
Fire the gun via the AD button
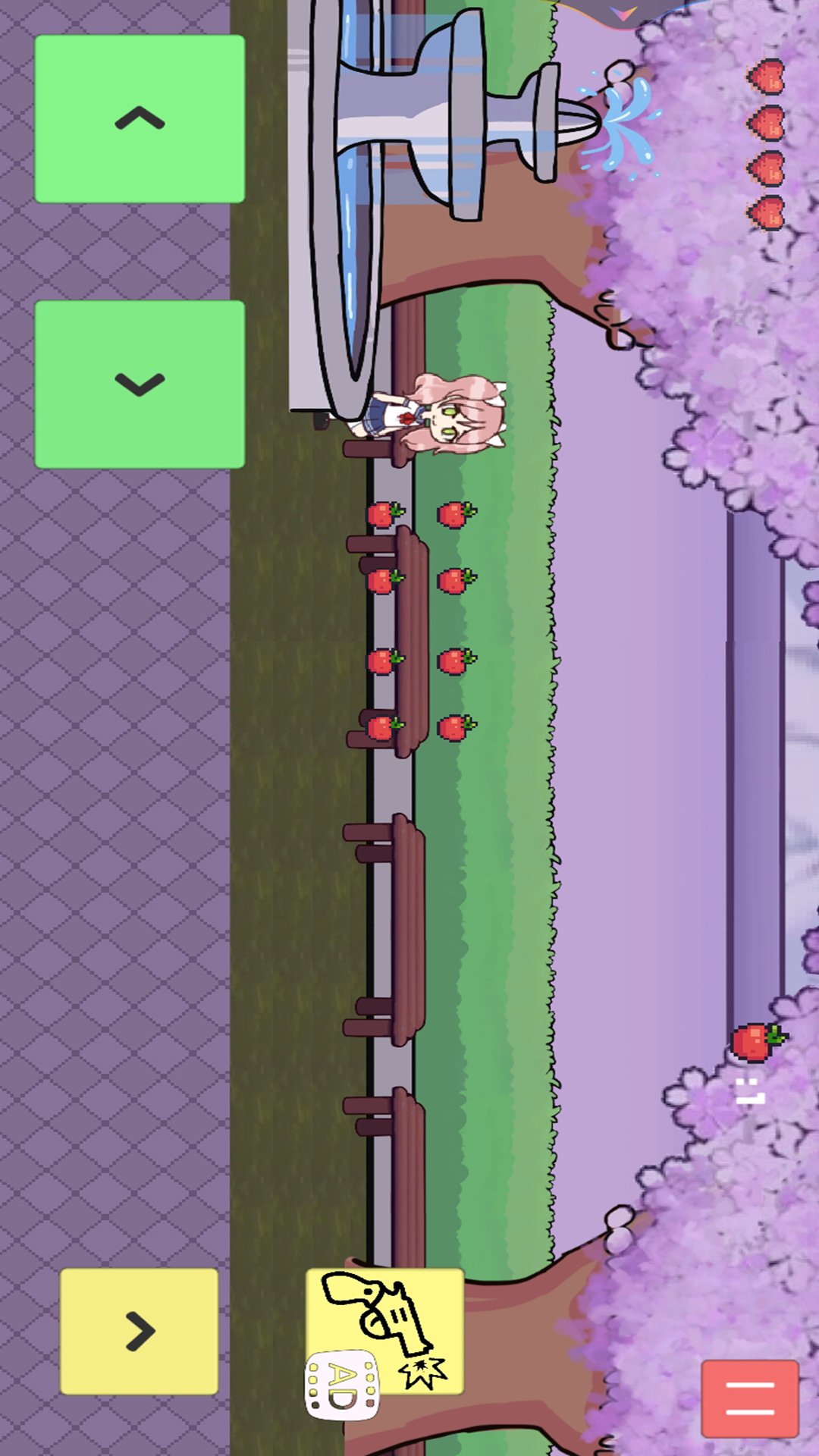[x=385, y=1331]
